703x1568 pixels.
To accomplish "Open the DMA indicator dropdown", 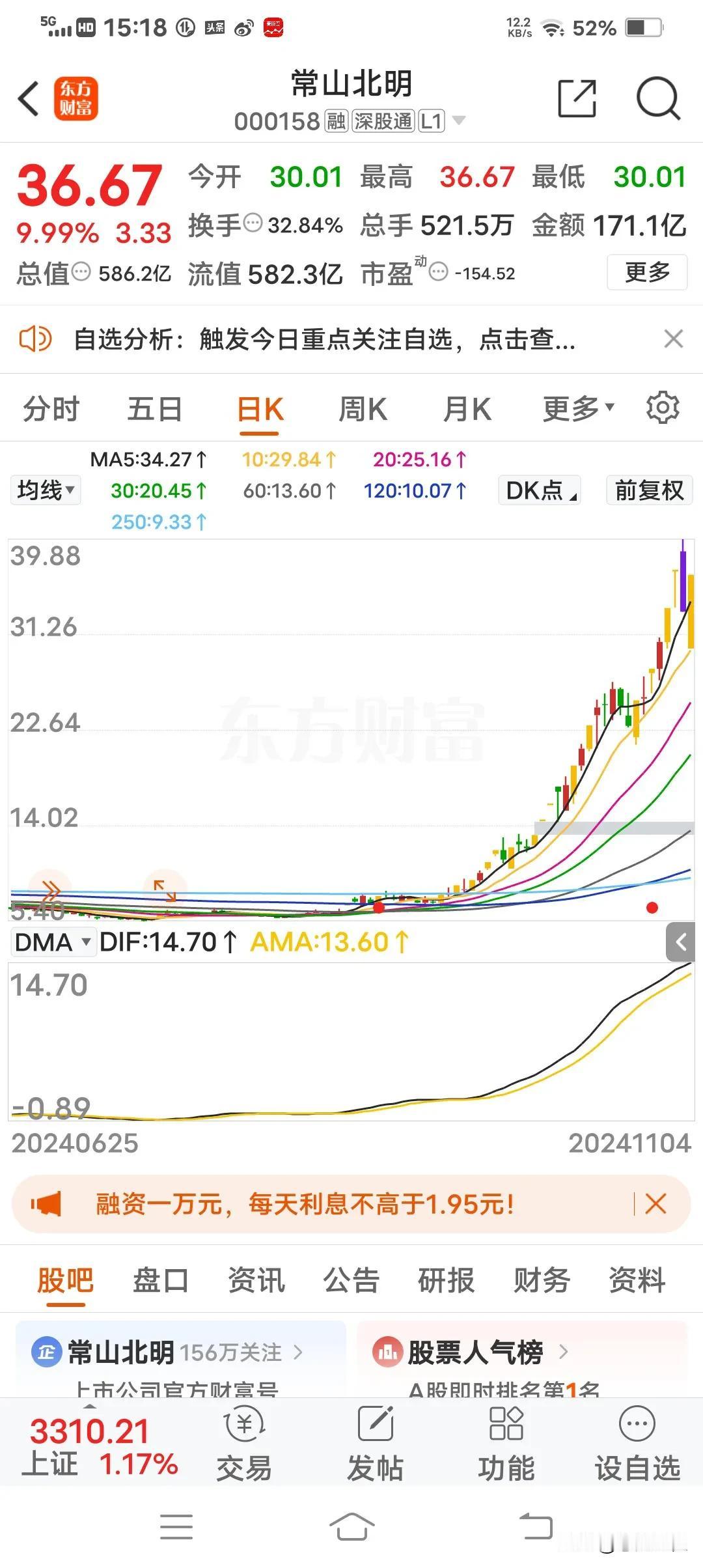I will [53, 942].
